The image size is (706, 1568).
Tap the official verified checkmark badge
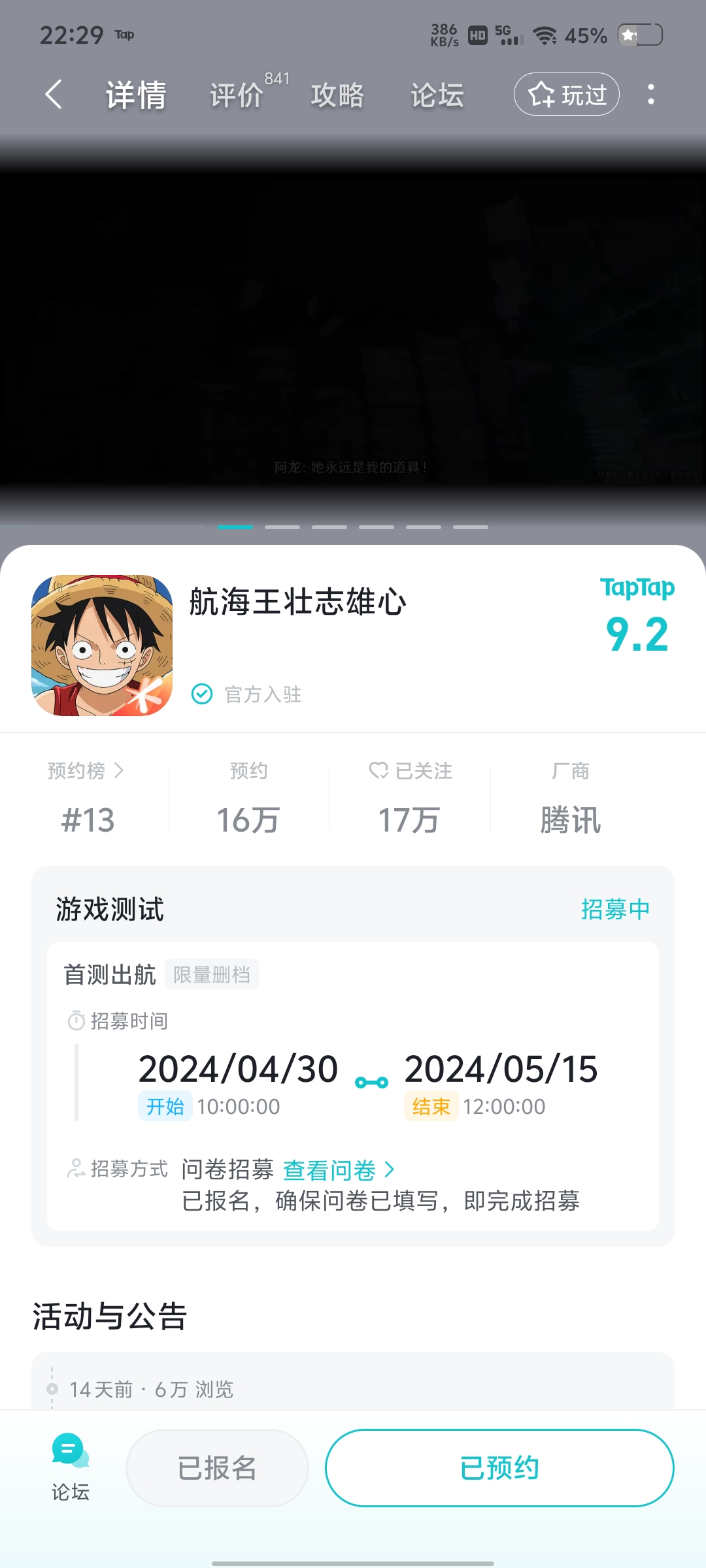[201, 694]
